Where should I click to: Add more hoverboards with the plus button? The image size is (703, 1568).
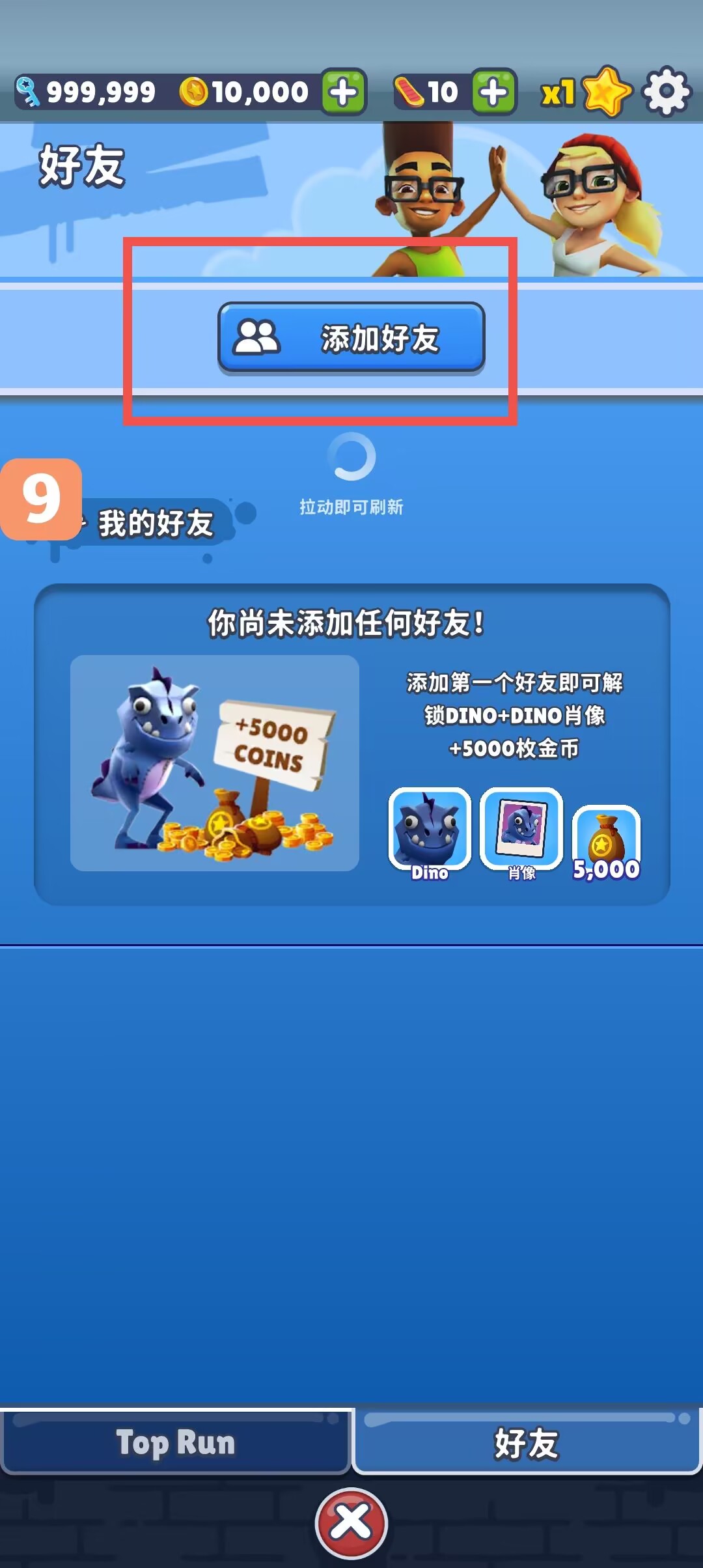pyautogui.click(x=494, y=92)
